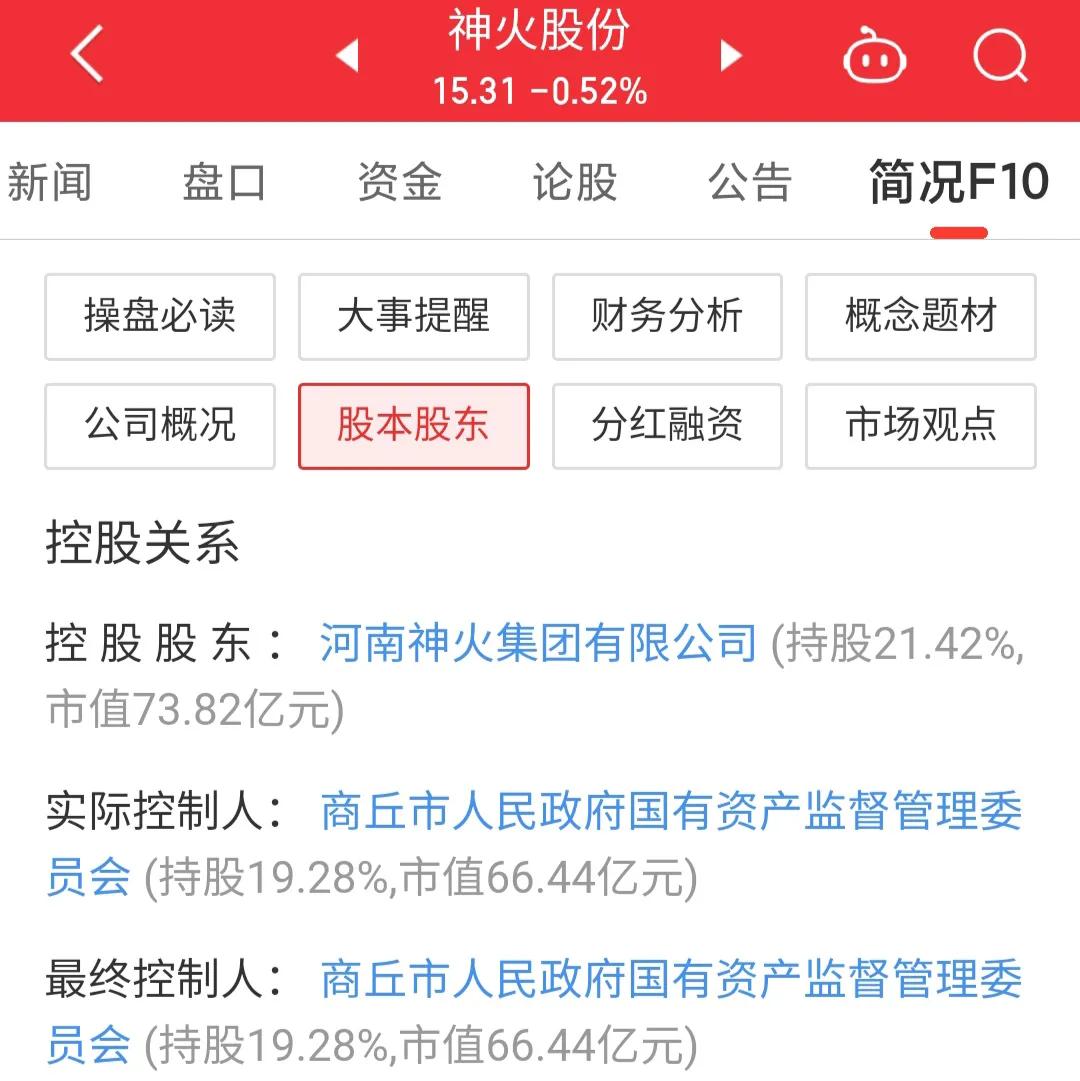
Task: Open 商丘市人民政府国有资产监督管理委员会 controller link
Action: click(670, 813)
